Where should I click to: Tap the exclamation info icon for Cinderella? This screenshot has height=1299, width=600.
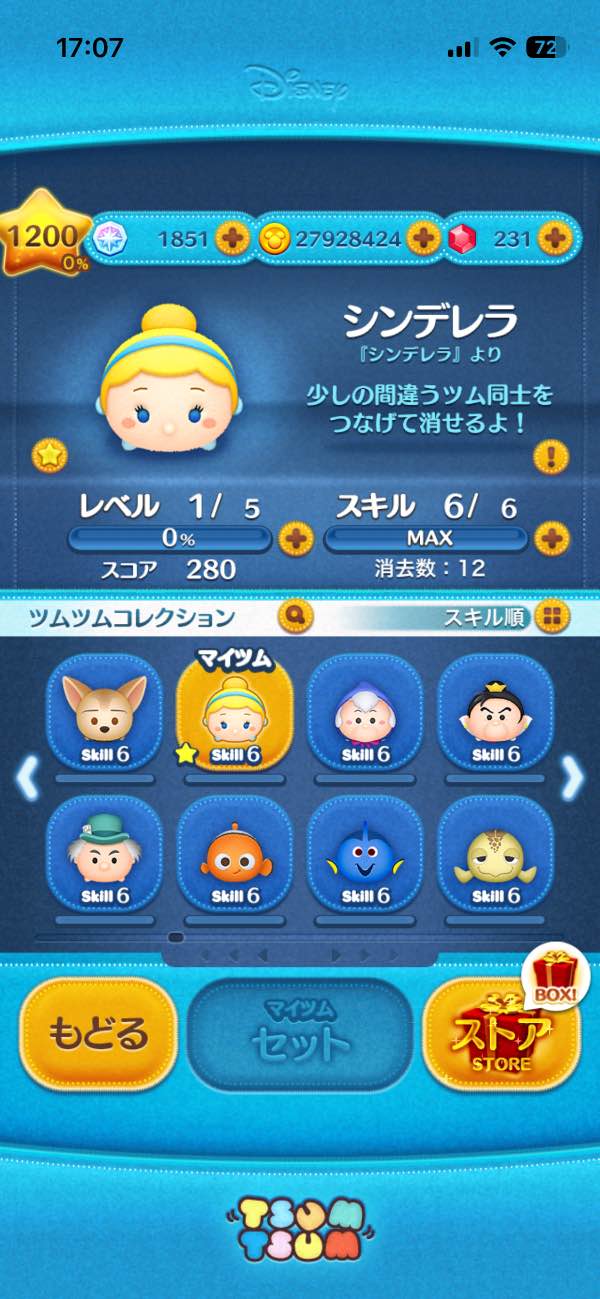coord(551,456)
